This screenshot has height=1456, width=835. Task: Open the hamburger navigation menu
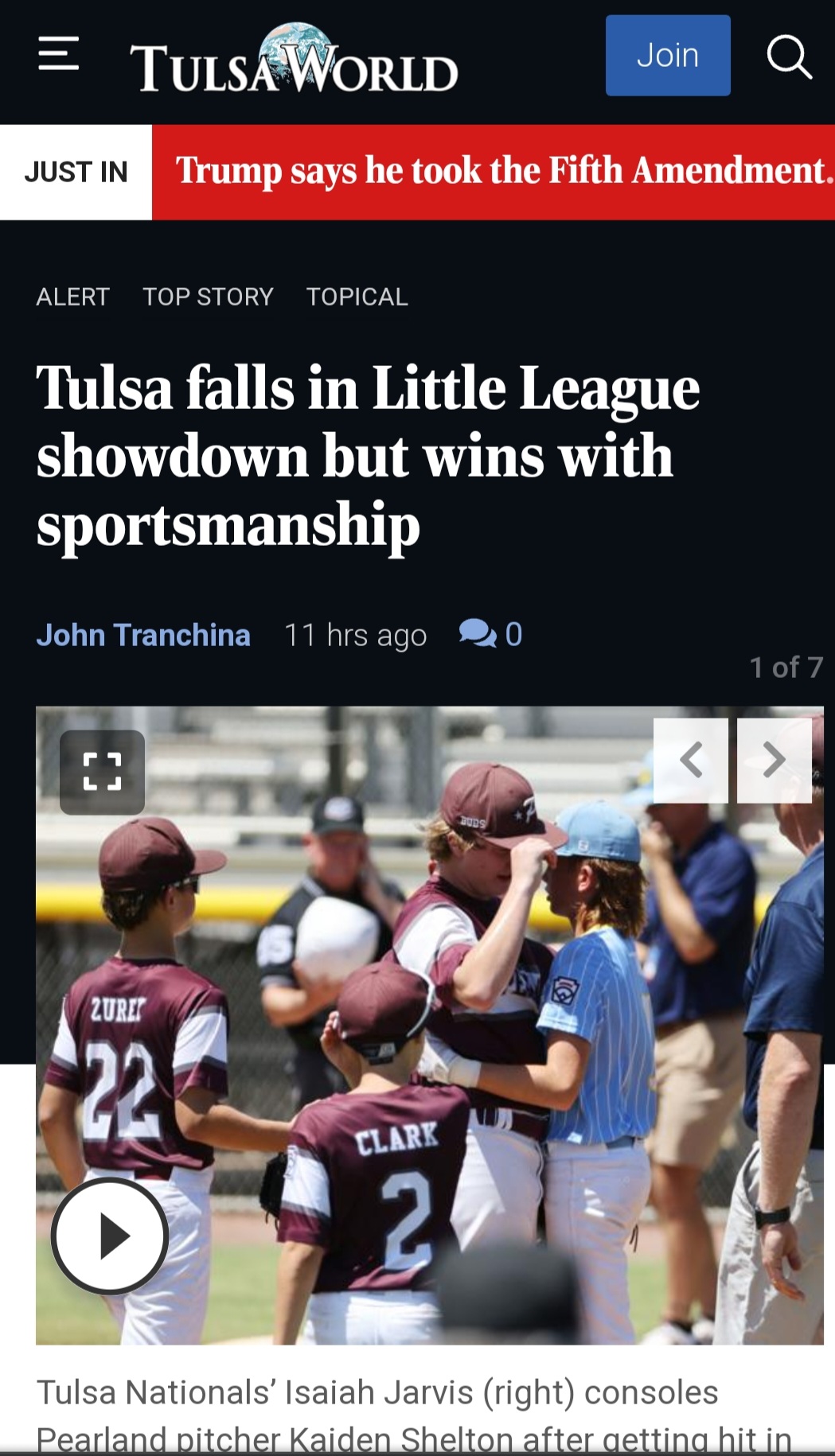[58, 54]
